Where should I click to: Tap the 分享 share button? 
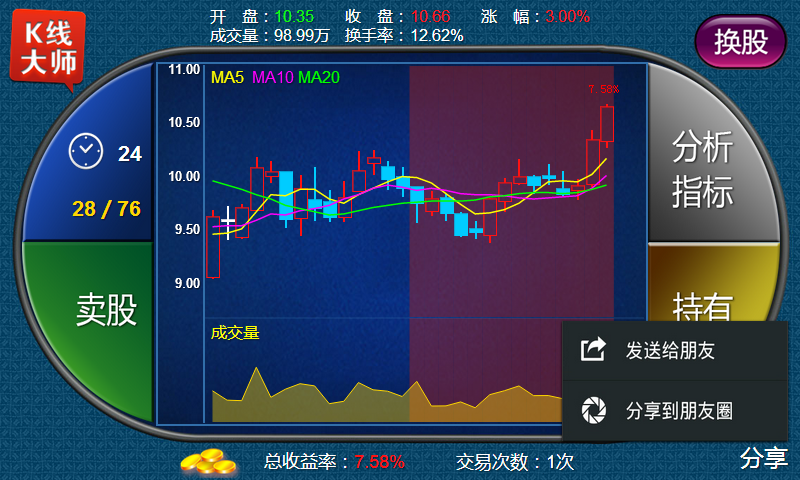click(x=764, y=458)
